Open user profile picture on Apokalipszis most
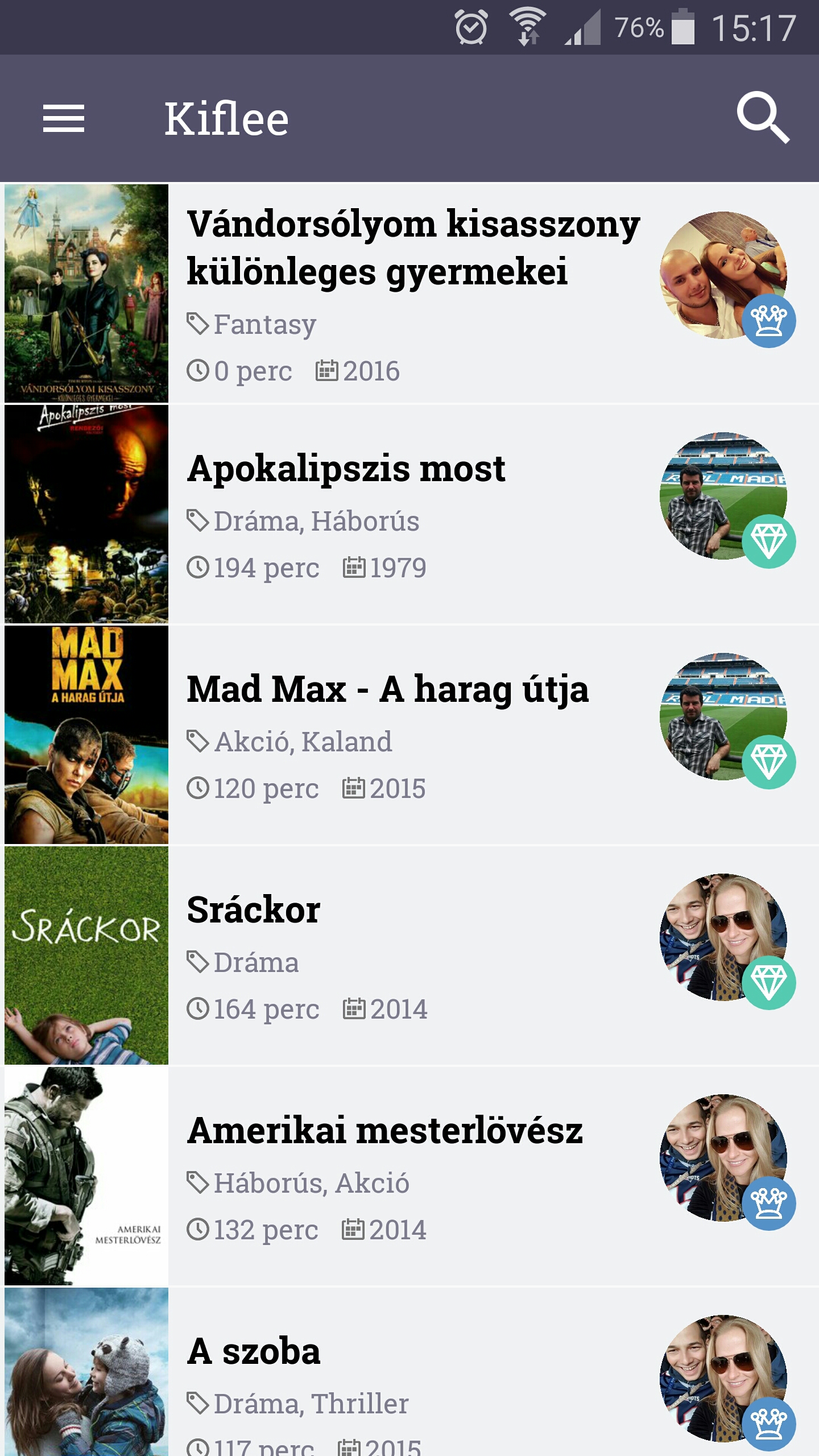The width and height of the screenshot is (819, 1456). tap(723, 496)
